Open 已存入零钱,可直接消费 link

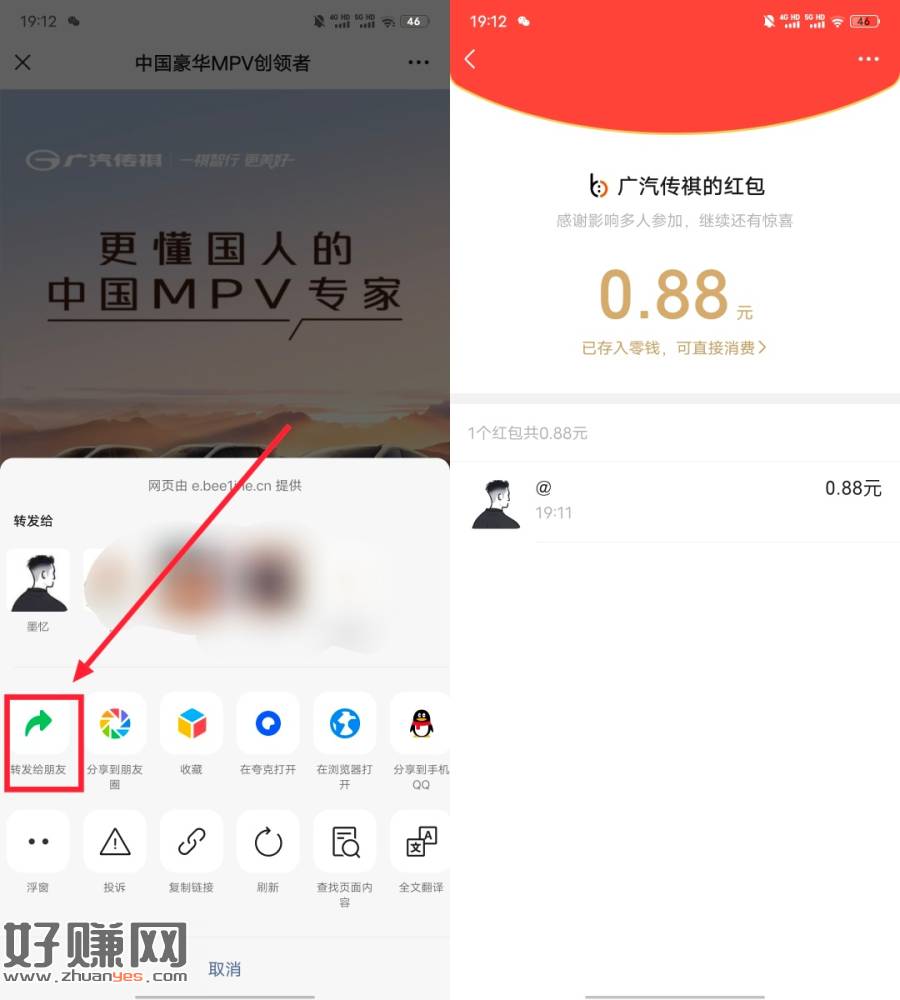pyautogui.click(x=674, y=348)
